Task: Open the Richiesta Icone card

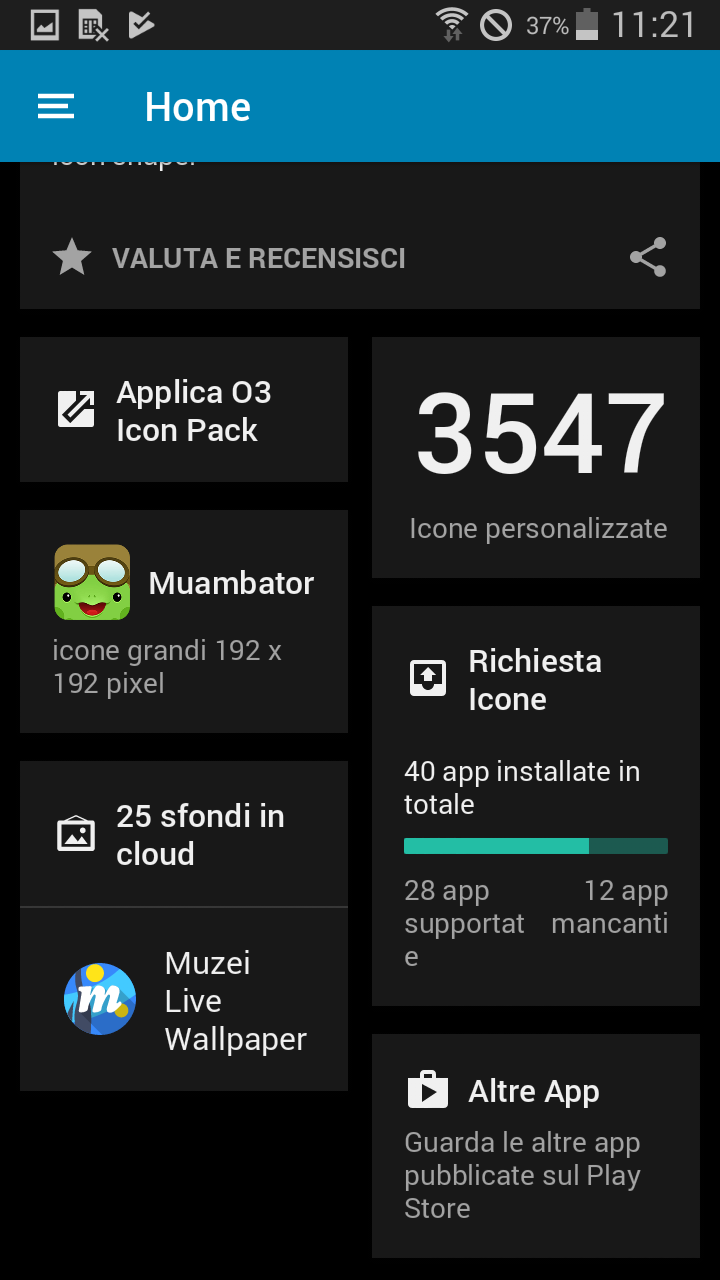Action: click(536, 805)
